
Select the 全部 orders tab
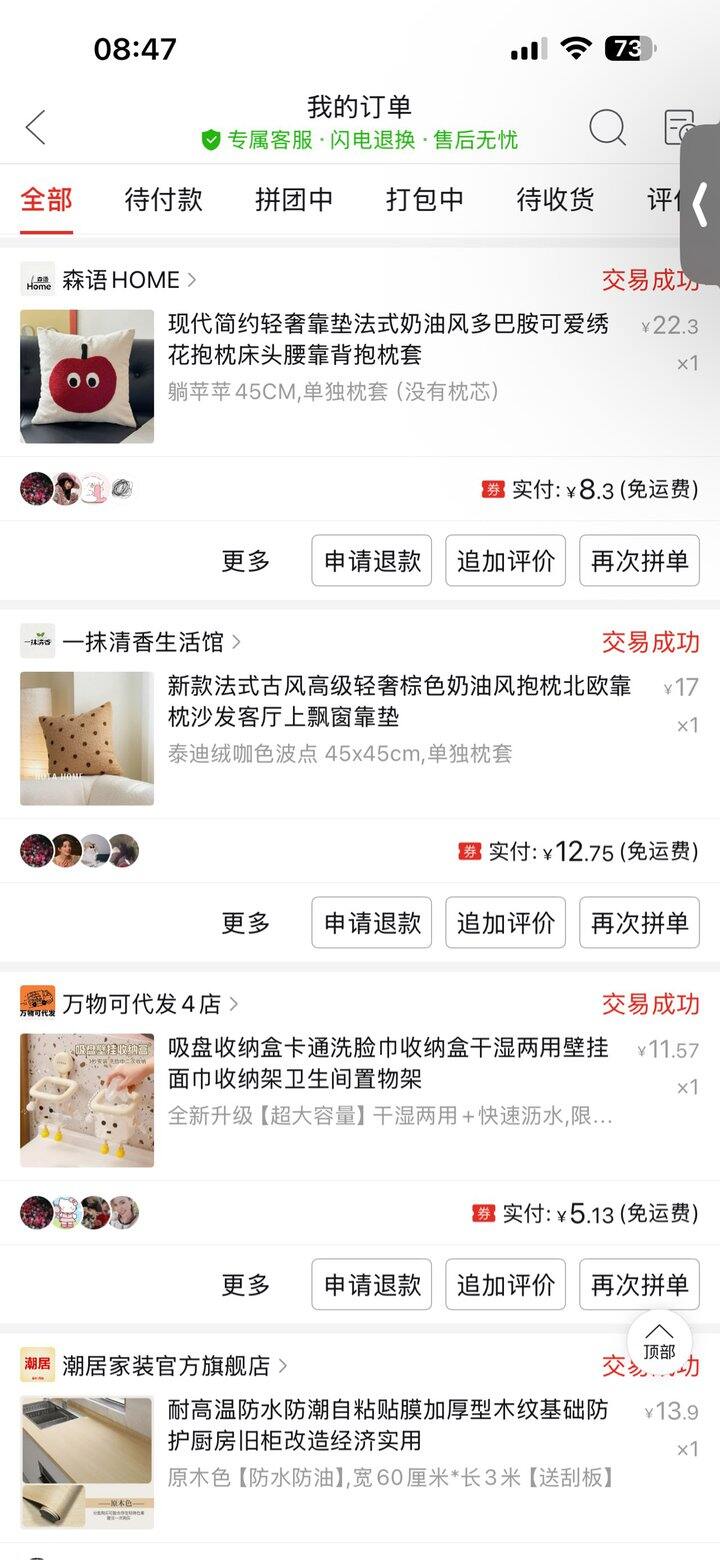46,199
